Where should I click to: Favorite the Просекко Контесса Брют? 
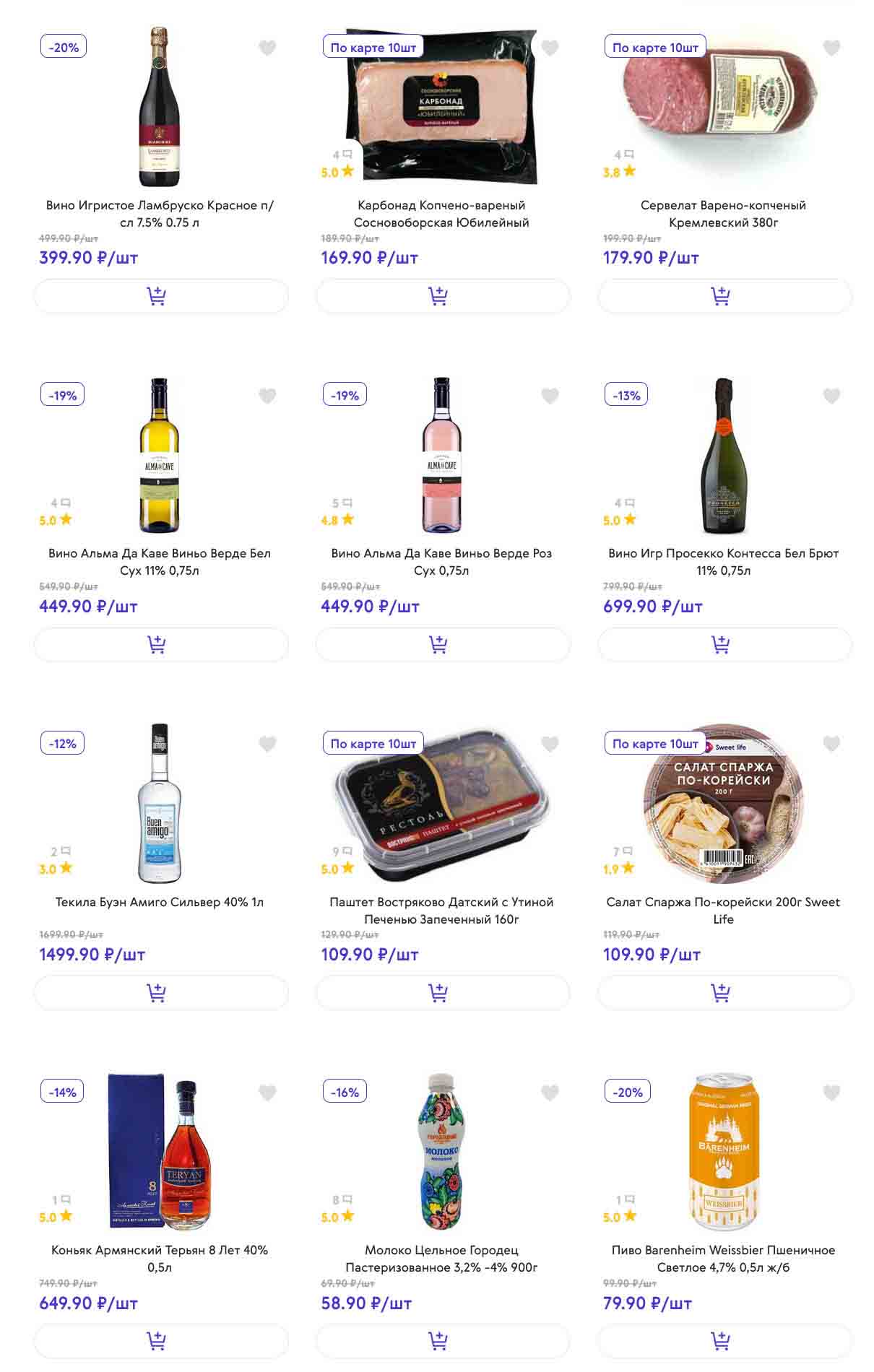pos(831,396)
